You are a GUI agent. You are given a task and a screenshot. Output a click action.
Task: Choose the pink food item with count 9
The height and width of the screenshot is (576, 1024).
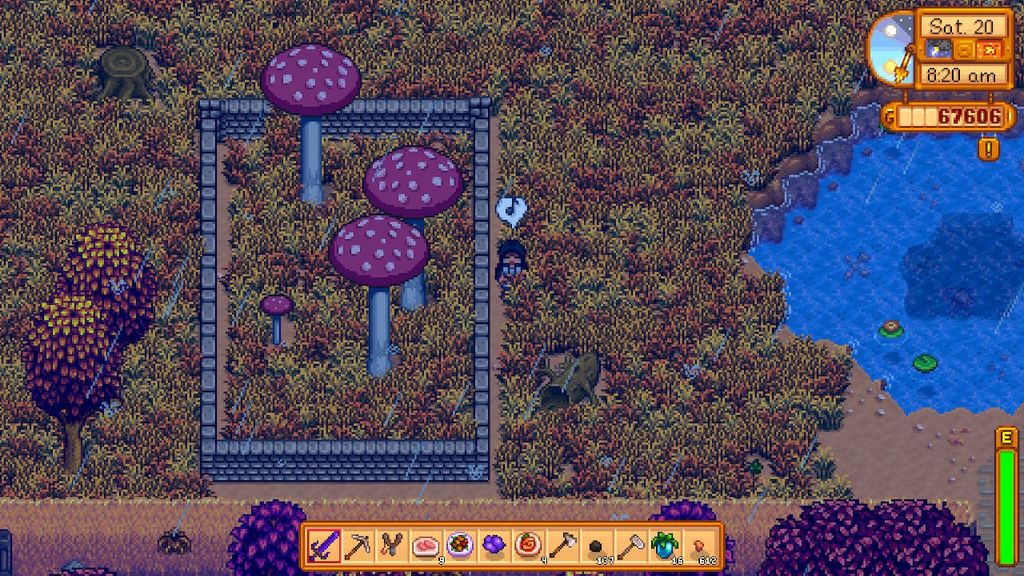(x=425, y=546)
